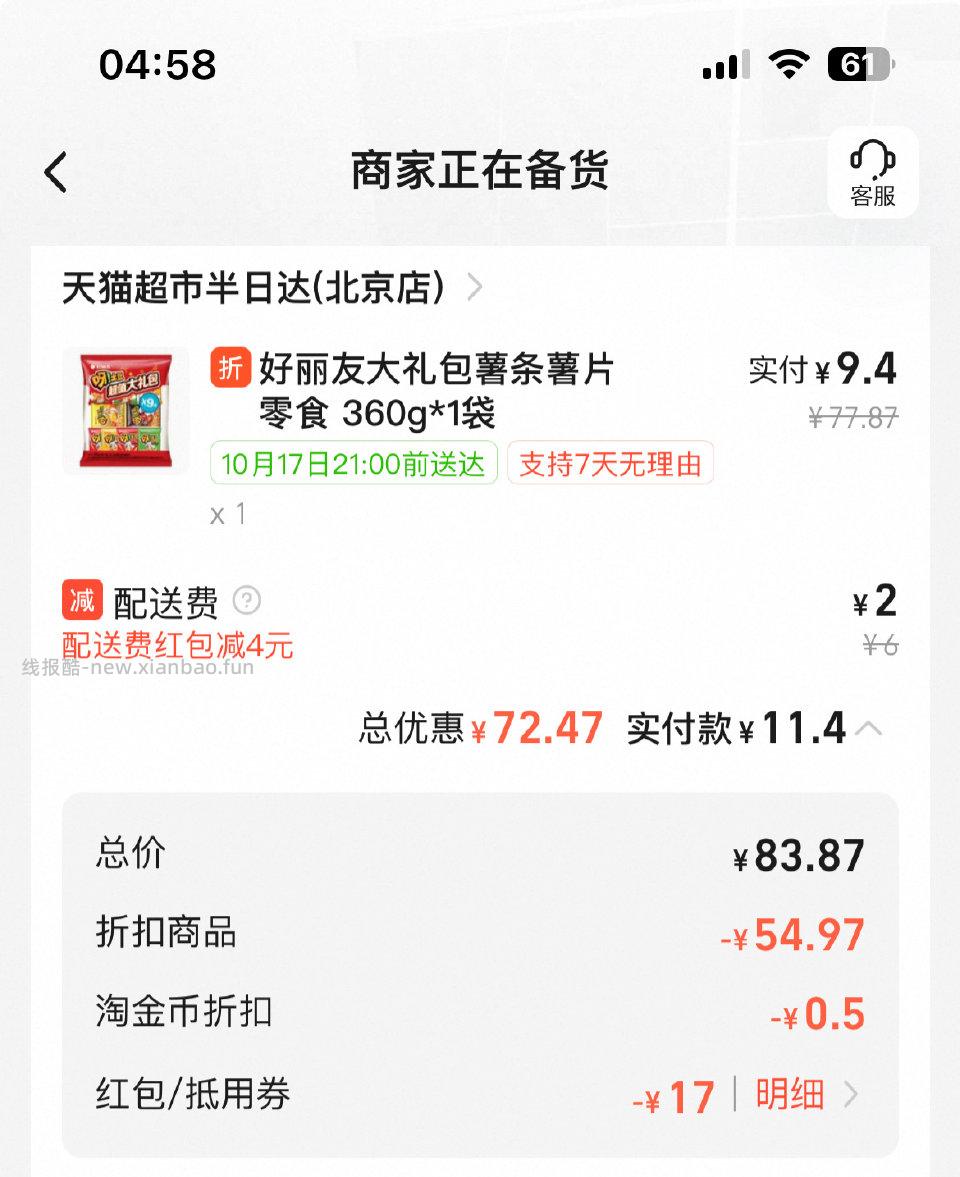The height and width of the screenshot is (1177, 960).
Task: Open the product title 好丽友大礼包薯条薯片
Action: [437, 370]
